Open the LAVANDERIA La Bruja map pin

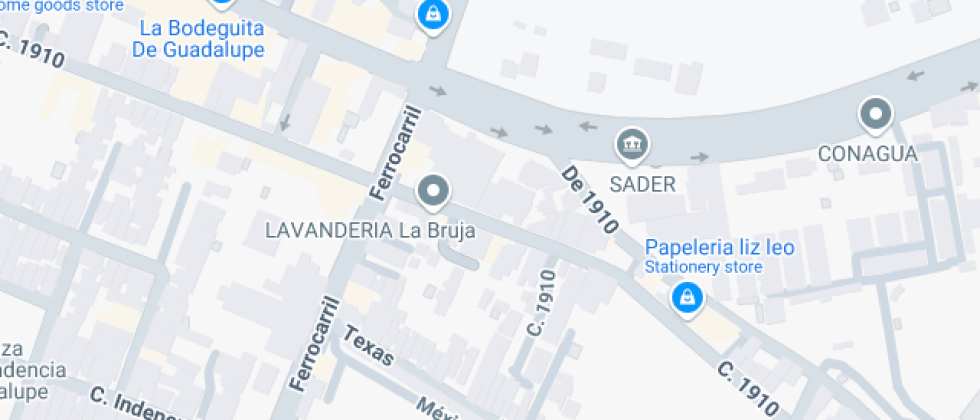coord(433,191)
